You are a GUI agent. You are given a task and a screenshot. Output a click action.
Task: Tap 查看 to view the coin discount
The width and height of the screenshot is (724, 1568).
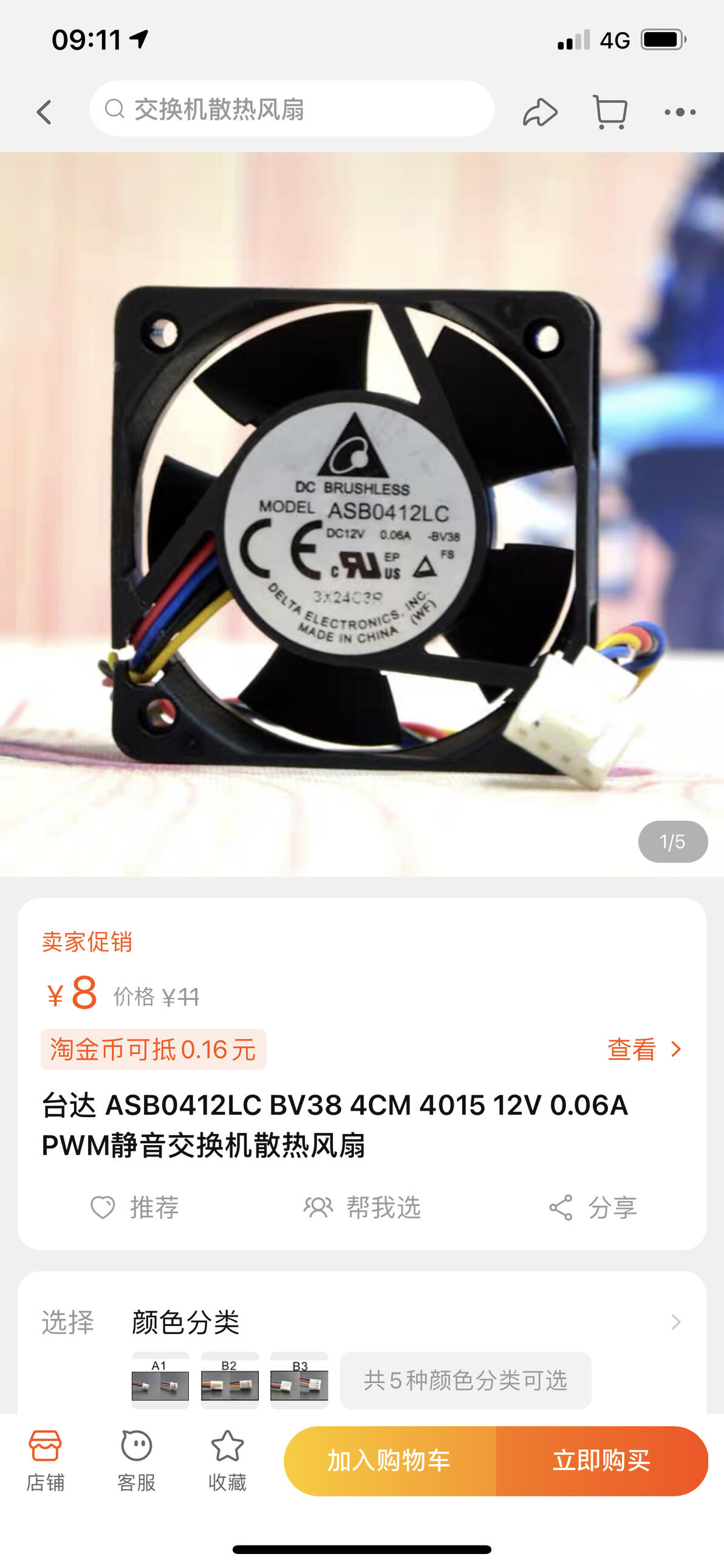[644, 1050]
